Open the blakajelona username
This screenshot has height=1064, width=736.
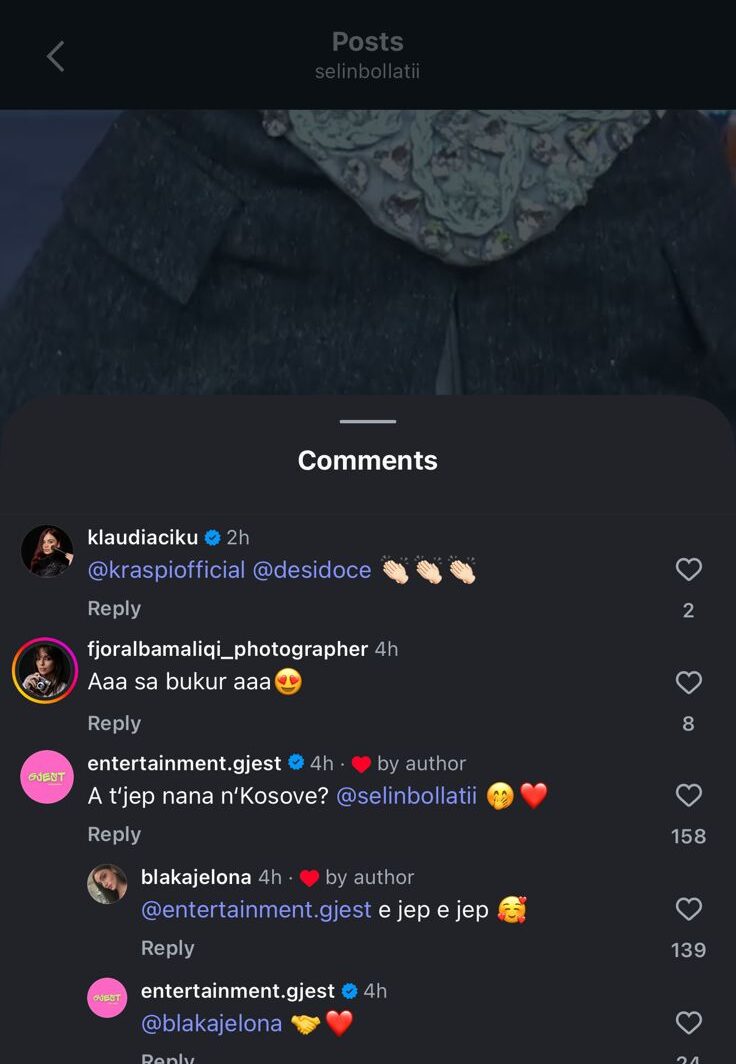tap(196, 877)
